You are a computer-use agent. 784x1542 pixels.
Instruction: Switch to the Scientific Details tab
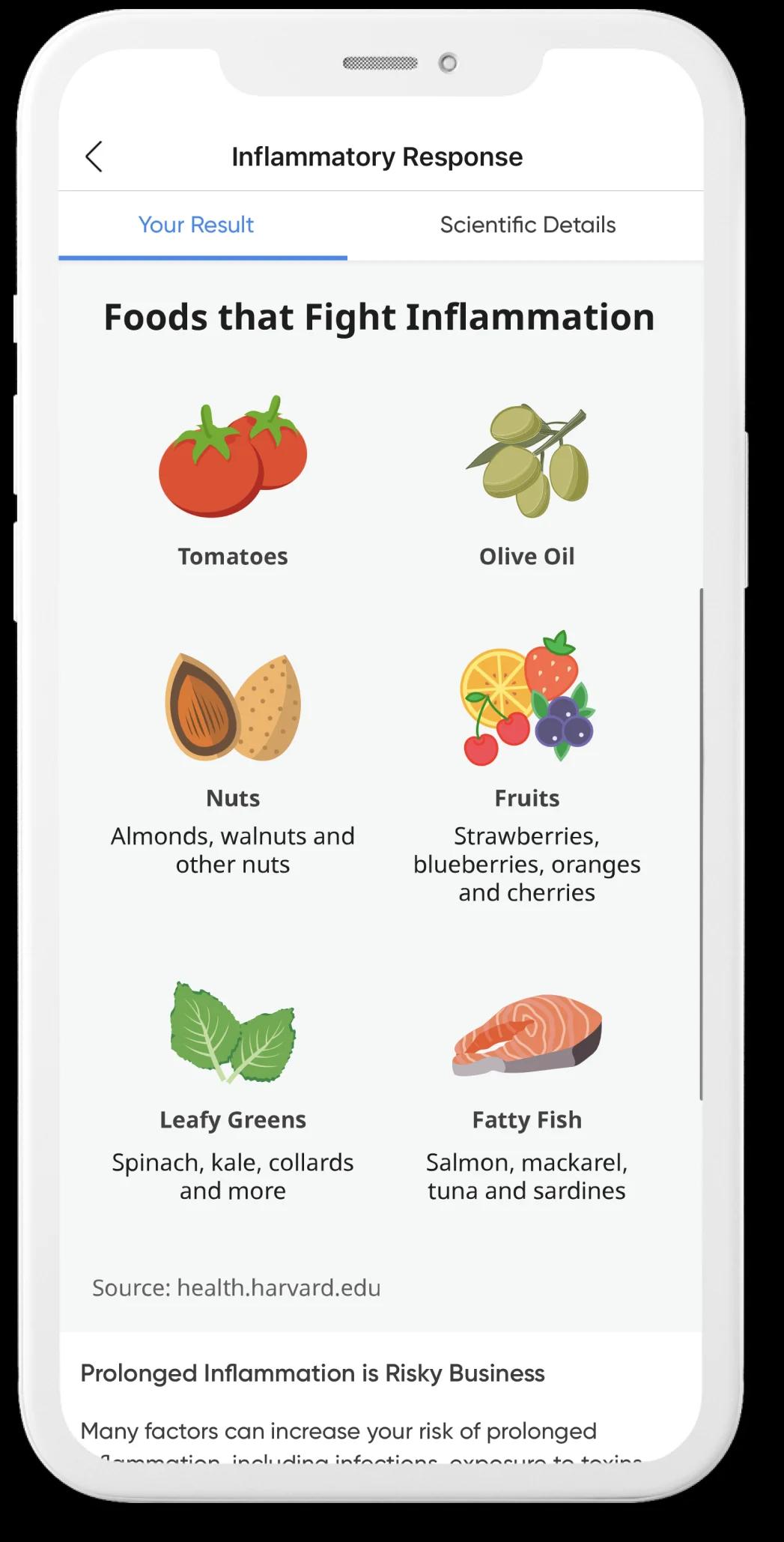527,225
